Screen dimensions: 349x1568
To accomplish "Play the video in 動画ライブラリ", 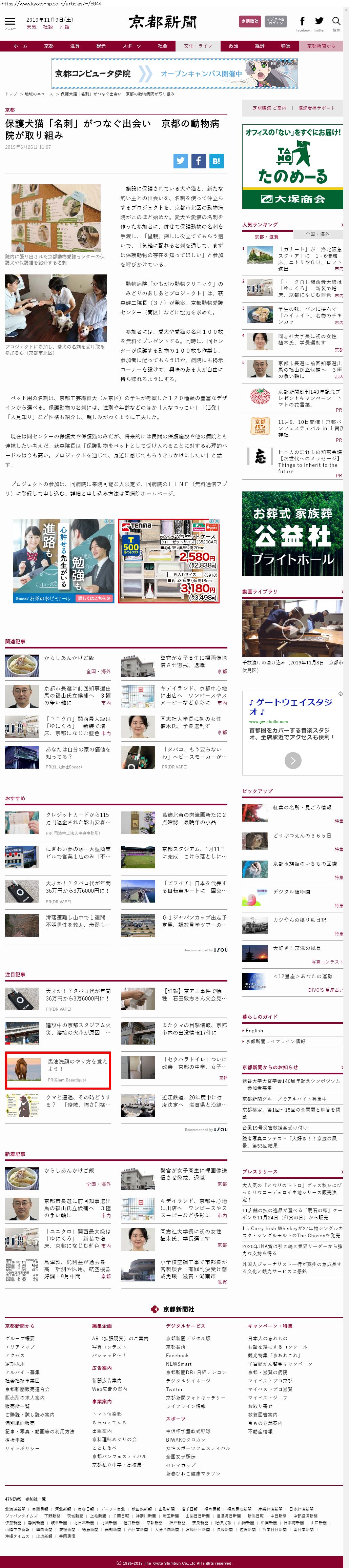I will point(292,628).
